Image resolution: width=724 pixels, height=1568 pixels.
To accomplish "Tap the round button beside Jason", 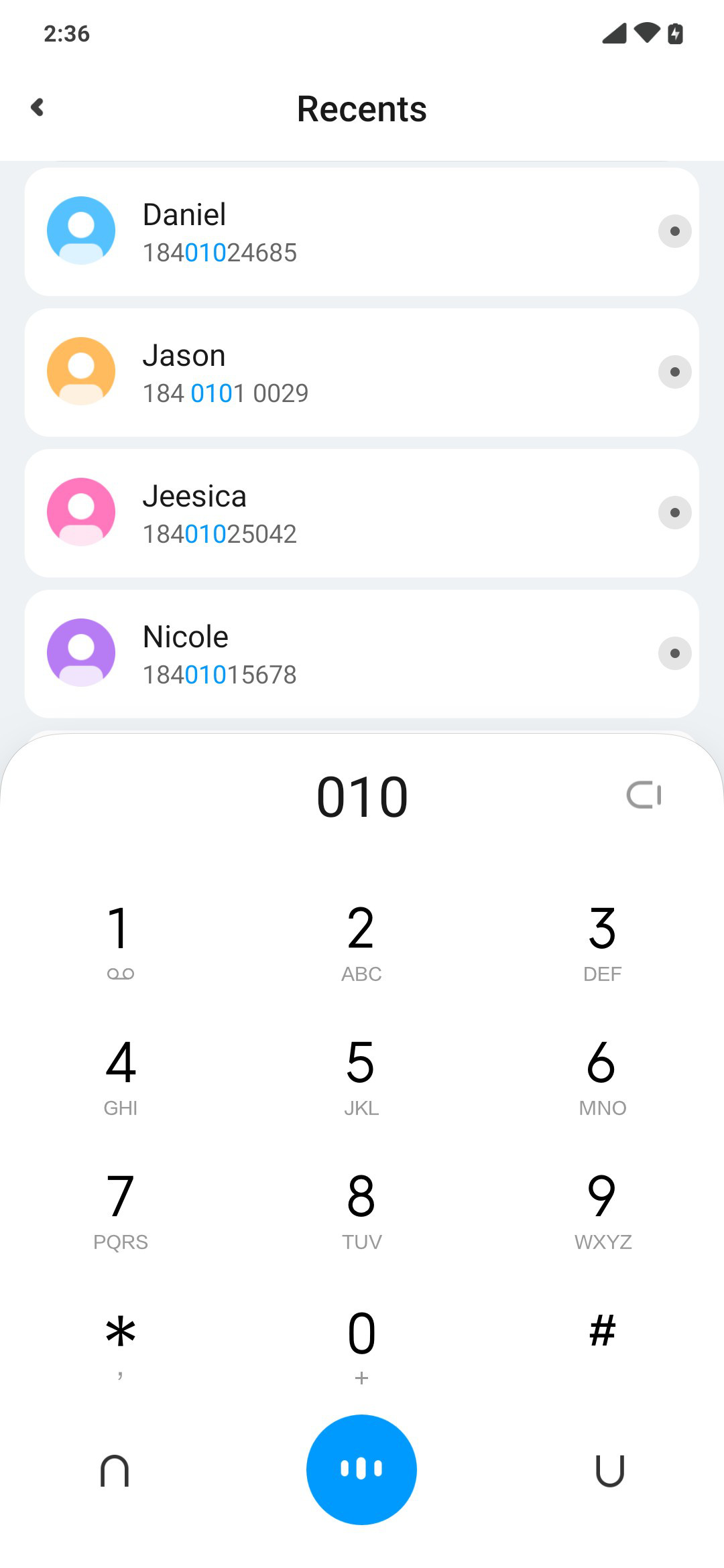I will point(675,372).
